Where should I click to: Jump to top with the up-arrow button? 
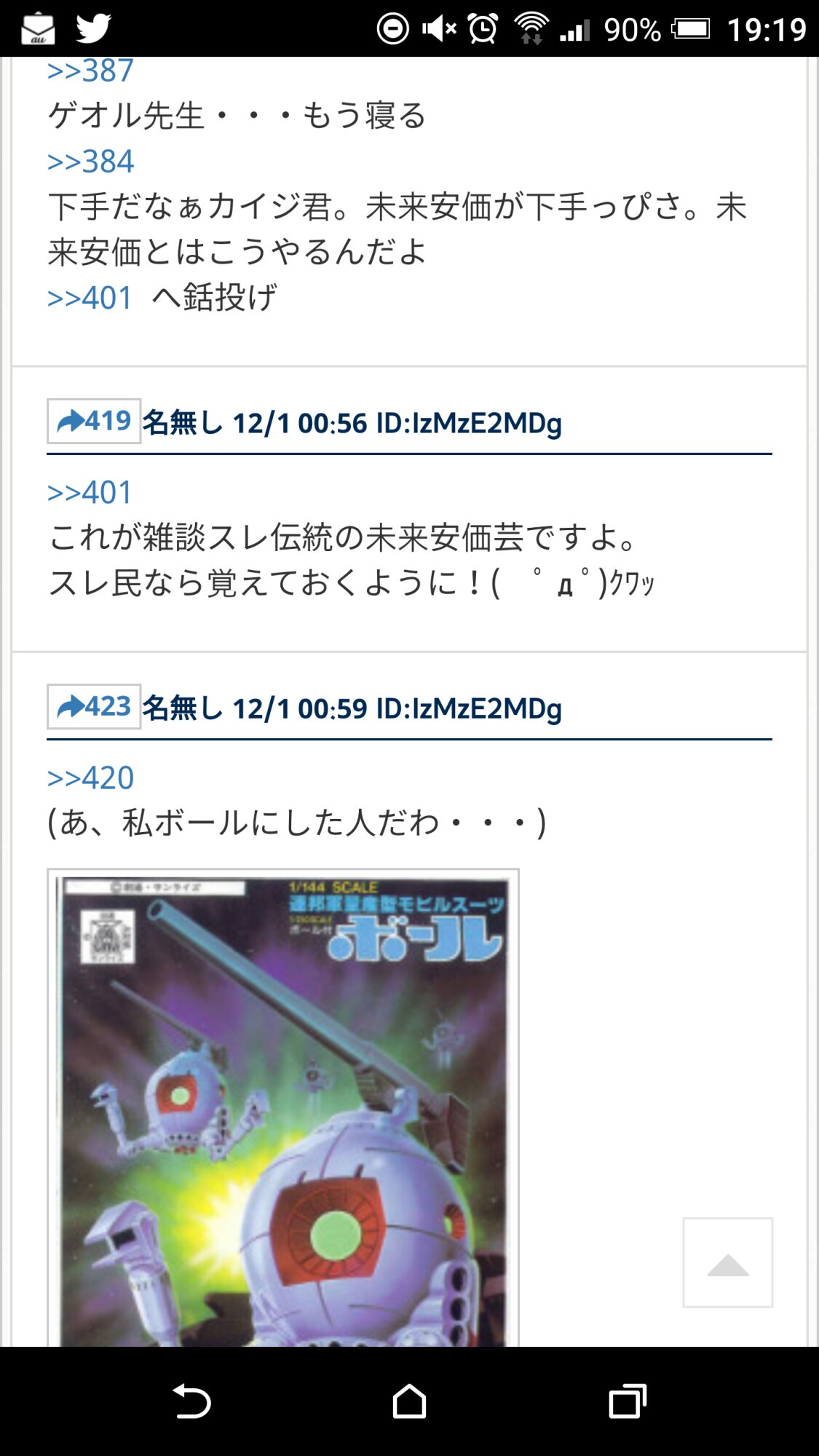727,1263
